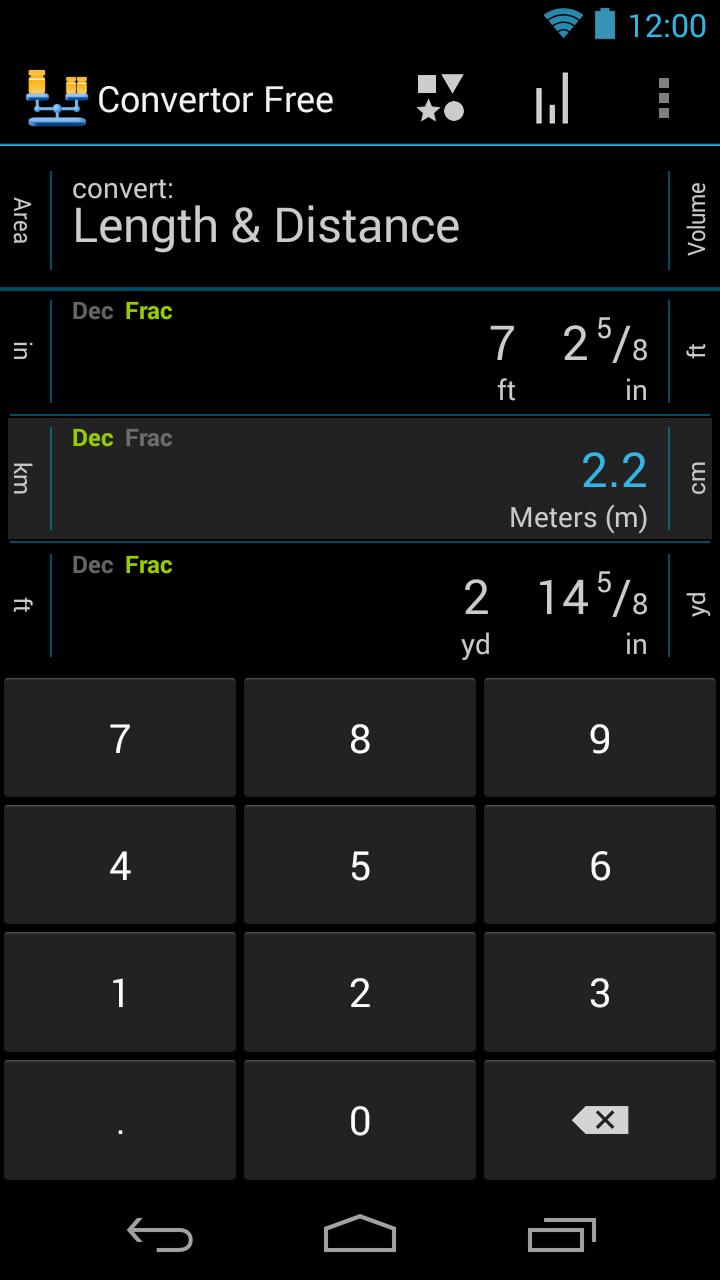
Task: Switch the yd row to Dec mode
Action: pos(91,565)
